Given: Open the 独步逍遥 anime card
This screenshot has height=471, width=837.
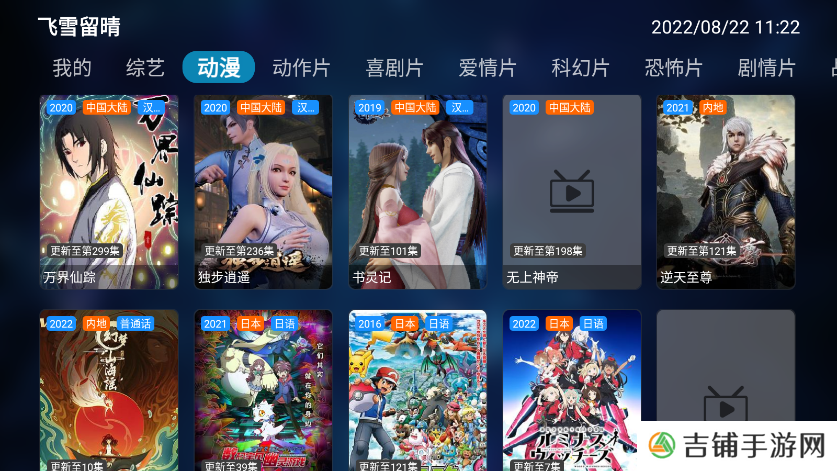Looking at the screenshot, I should pyautogui.click(x=263, y=192).
